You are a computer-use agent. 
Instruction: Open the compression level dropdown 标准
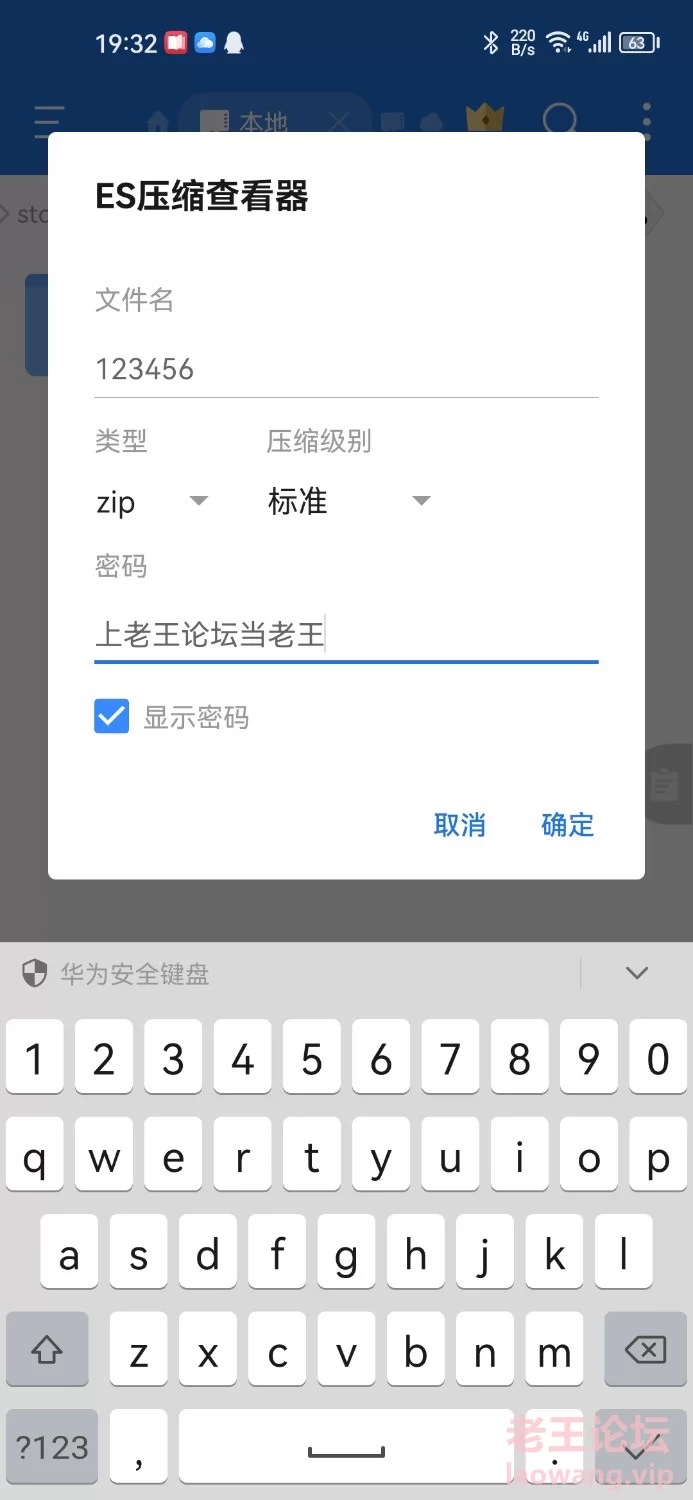[348, 502]
